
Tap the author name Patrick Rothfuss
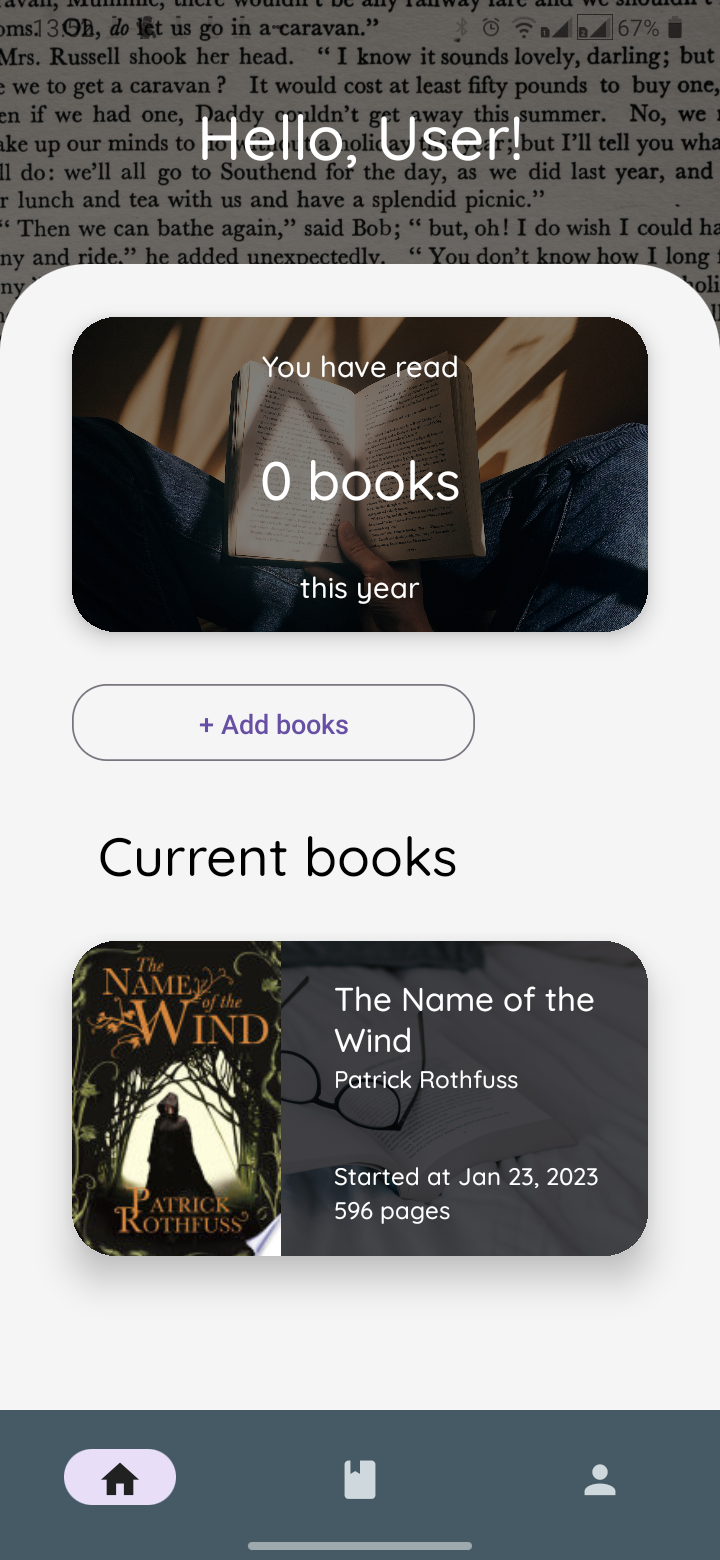[427, 1080]
